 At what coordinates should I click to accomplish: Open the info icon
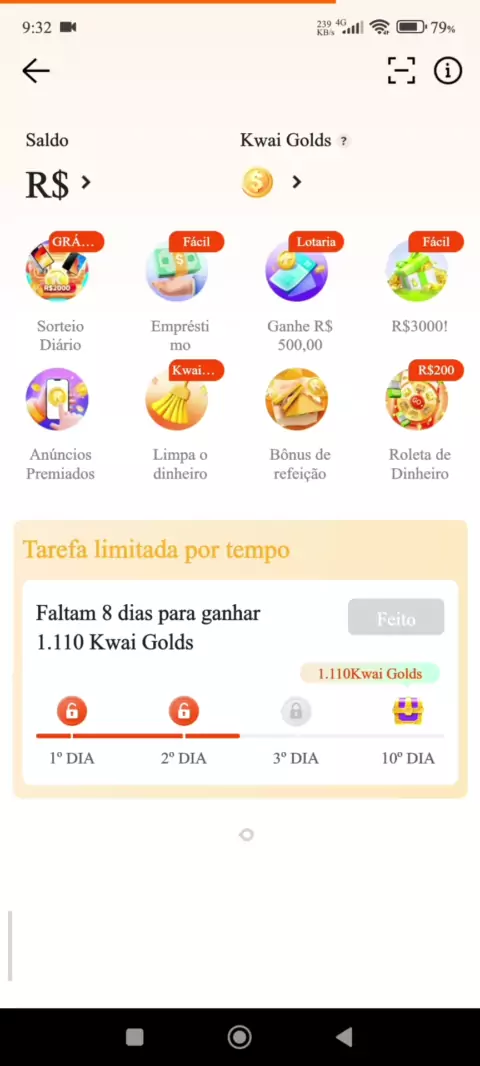click(x=448, y=71)
